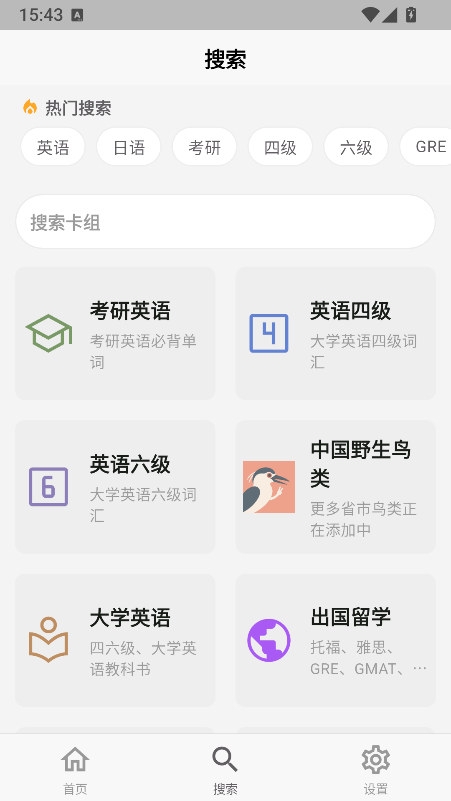
Task: View the 中国野生鸟类 deck
Action: 336,487
